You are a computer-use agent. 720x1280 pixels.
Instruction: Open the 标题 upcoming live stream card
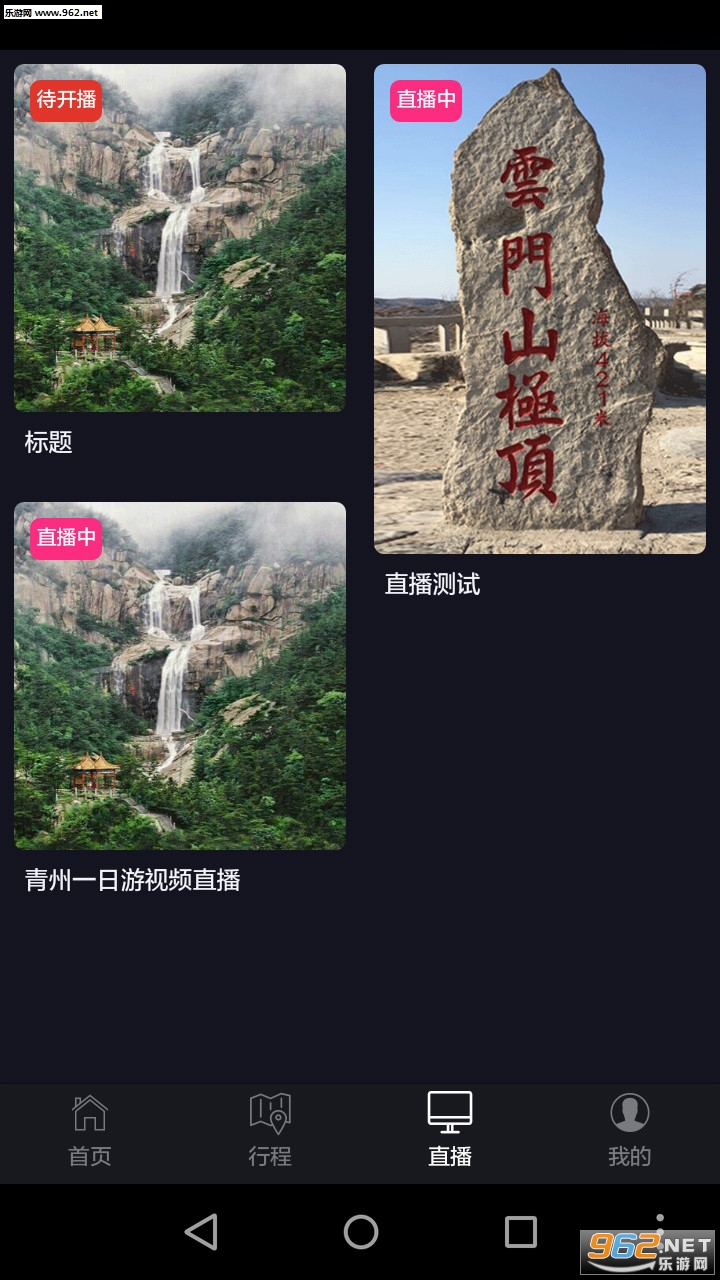coord(180,238)
